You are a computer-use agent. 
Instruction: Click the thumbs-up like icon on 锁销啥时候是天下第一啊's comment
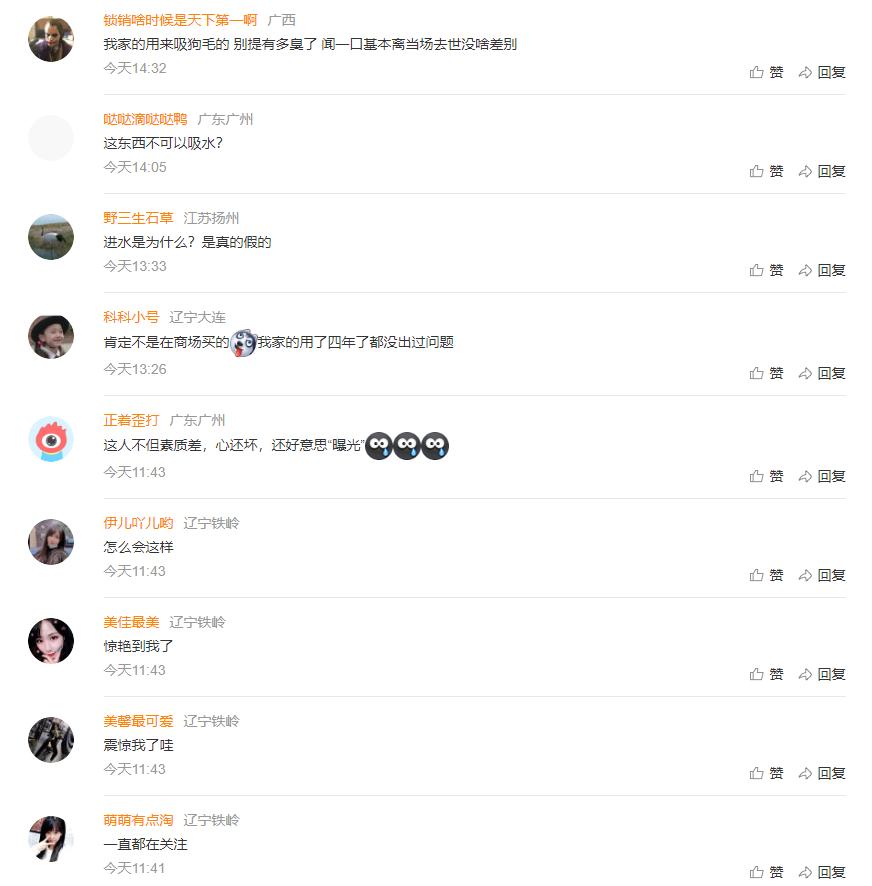(758, 72)
